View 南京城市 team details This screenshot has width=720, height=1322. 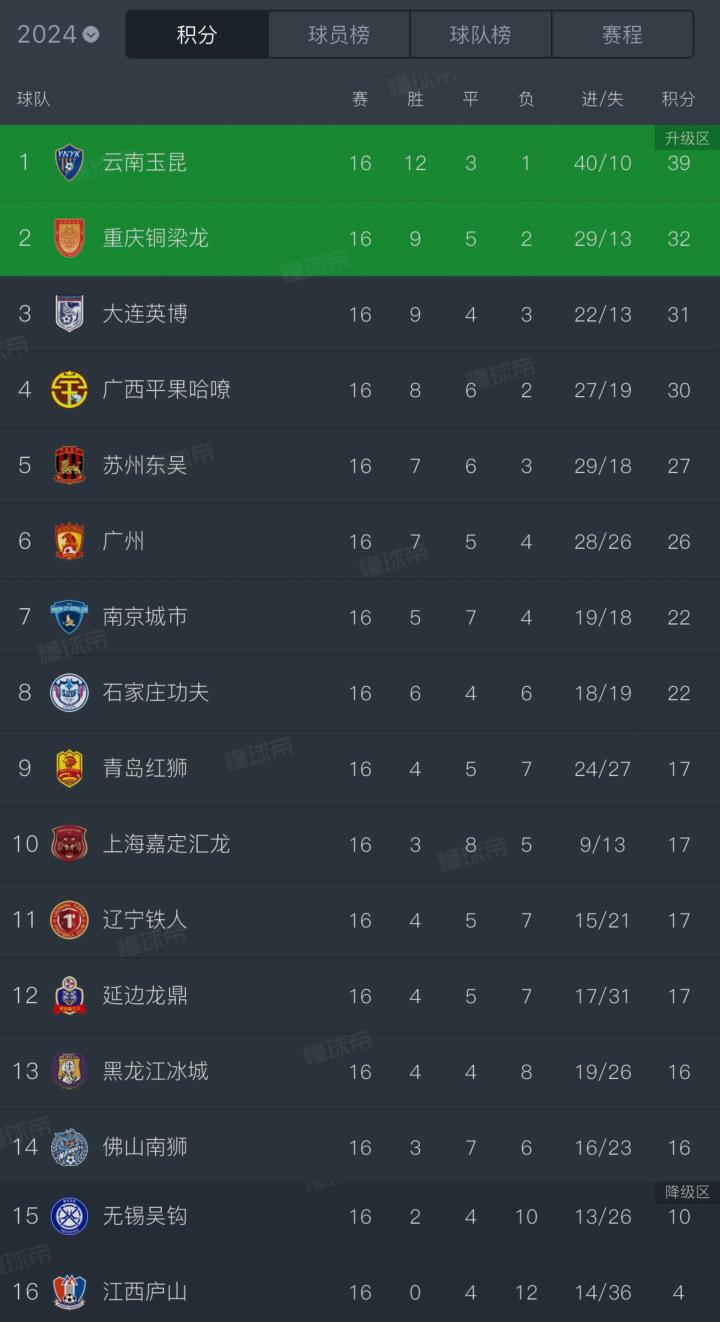tap(145, 617)
